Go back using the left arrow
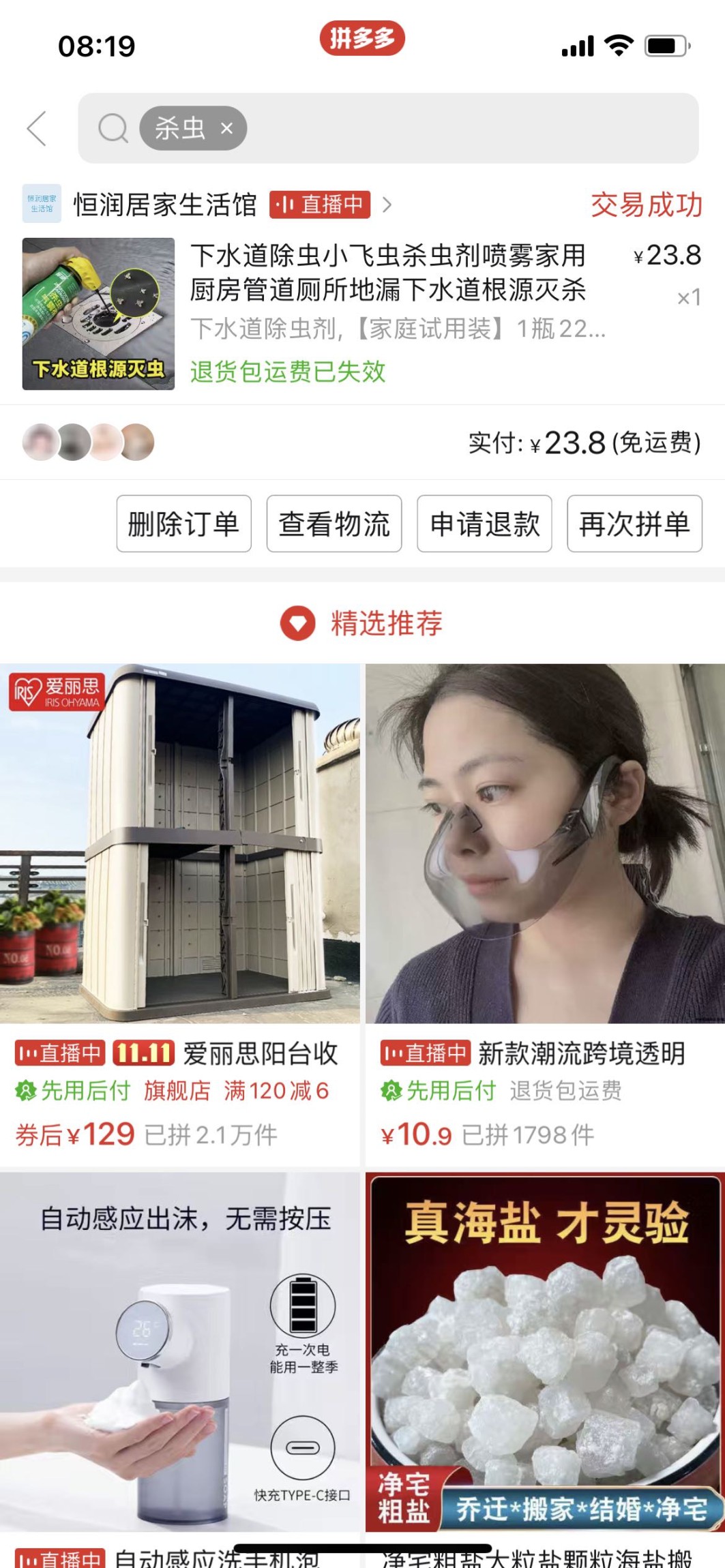Viewport: 725px width, 1568px height. [x=38, y=128]
